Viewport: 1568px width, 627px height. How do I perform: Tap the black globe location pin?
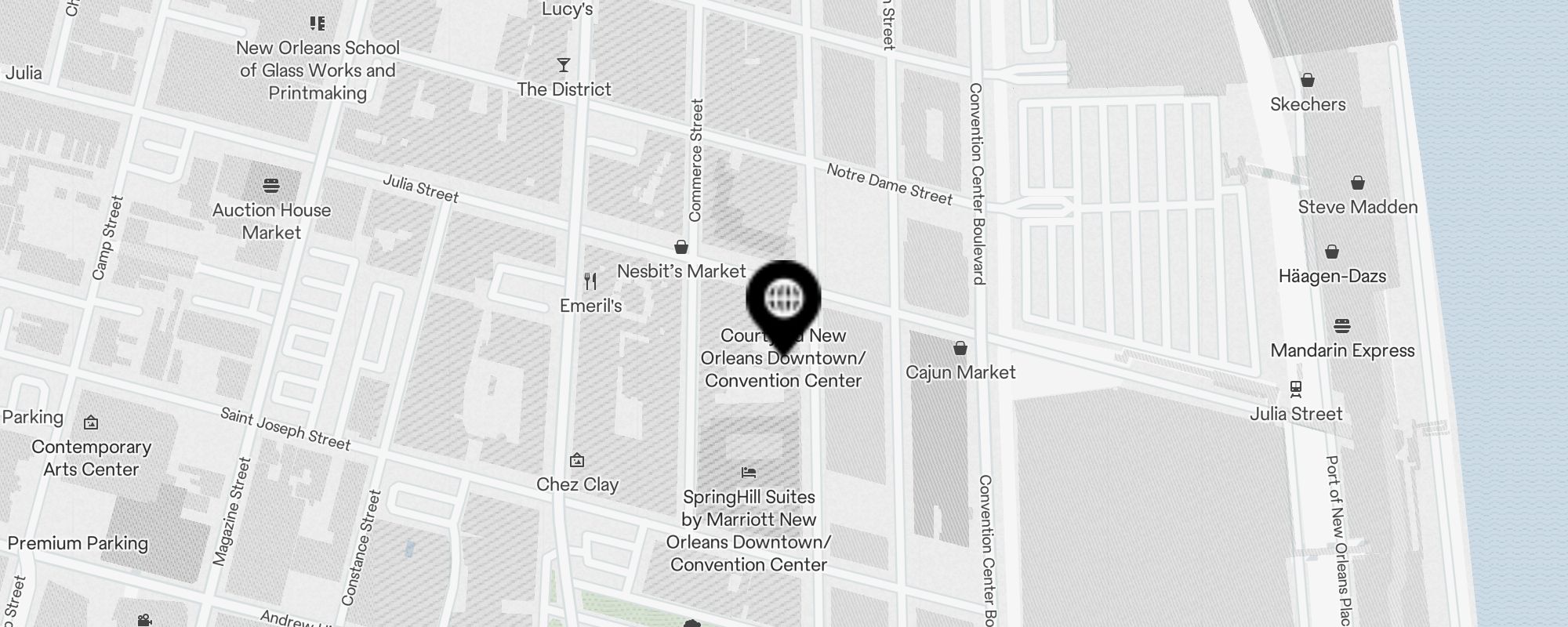[x=783, y=300]
